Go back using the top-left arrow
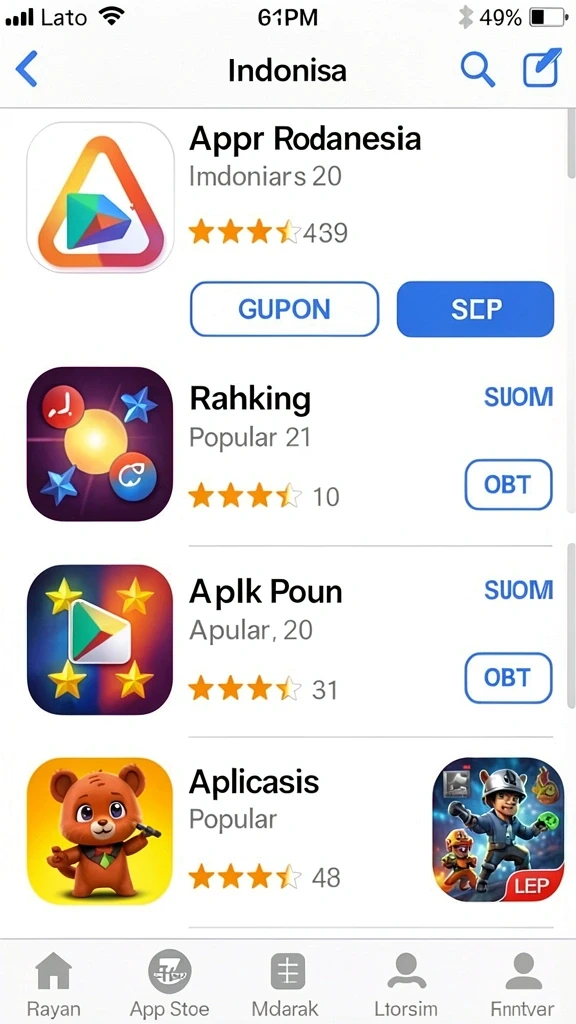 pos(27,69)
